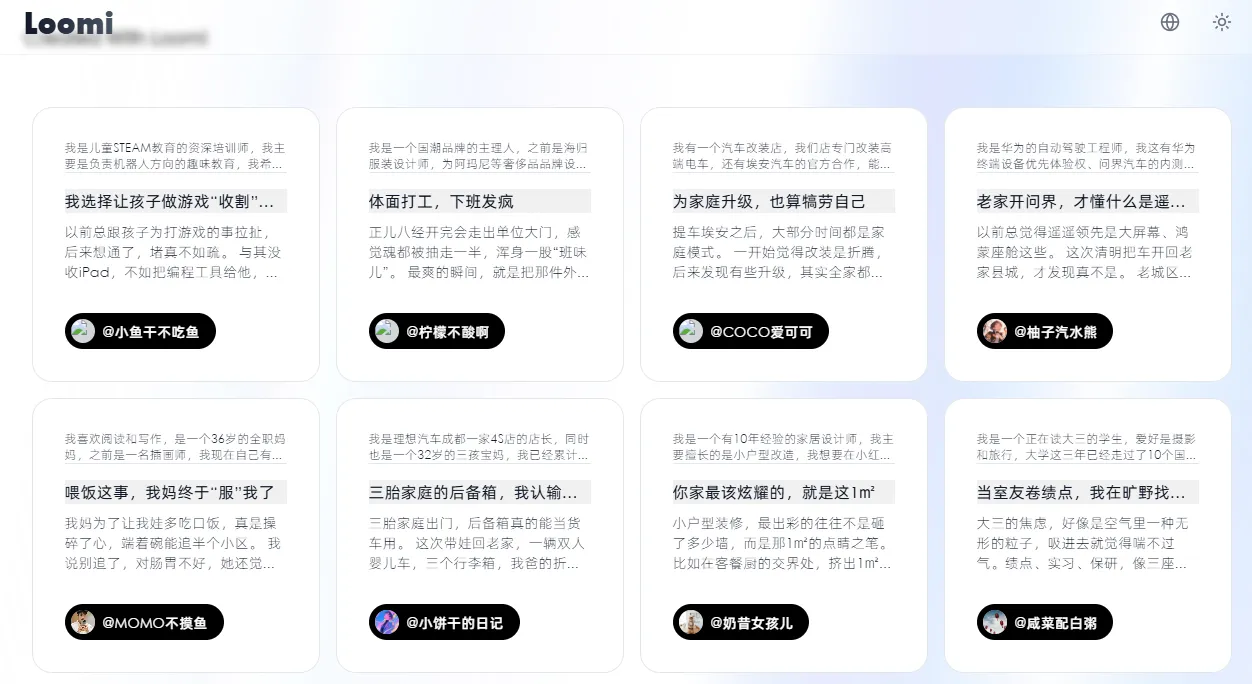
Task: Toggle the light/dark theme sun icon
Action: point(1222,22)
